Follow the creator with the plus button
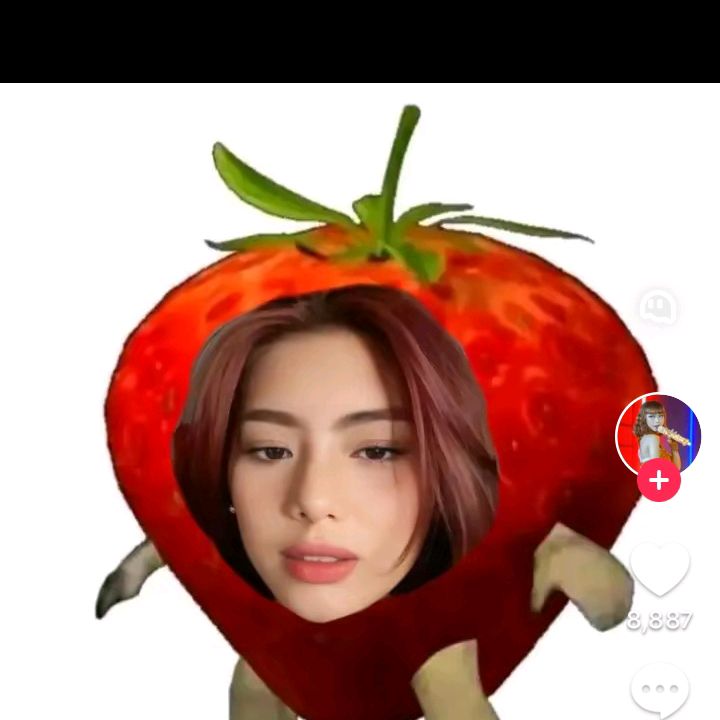The image size is (720, 720). [658, 481]
